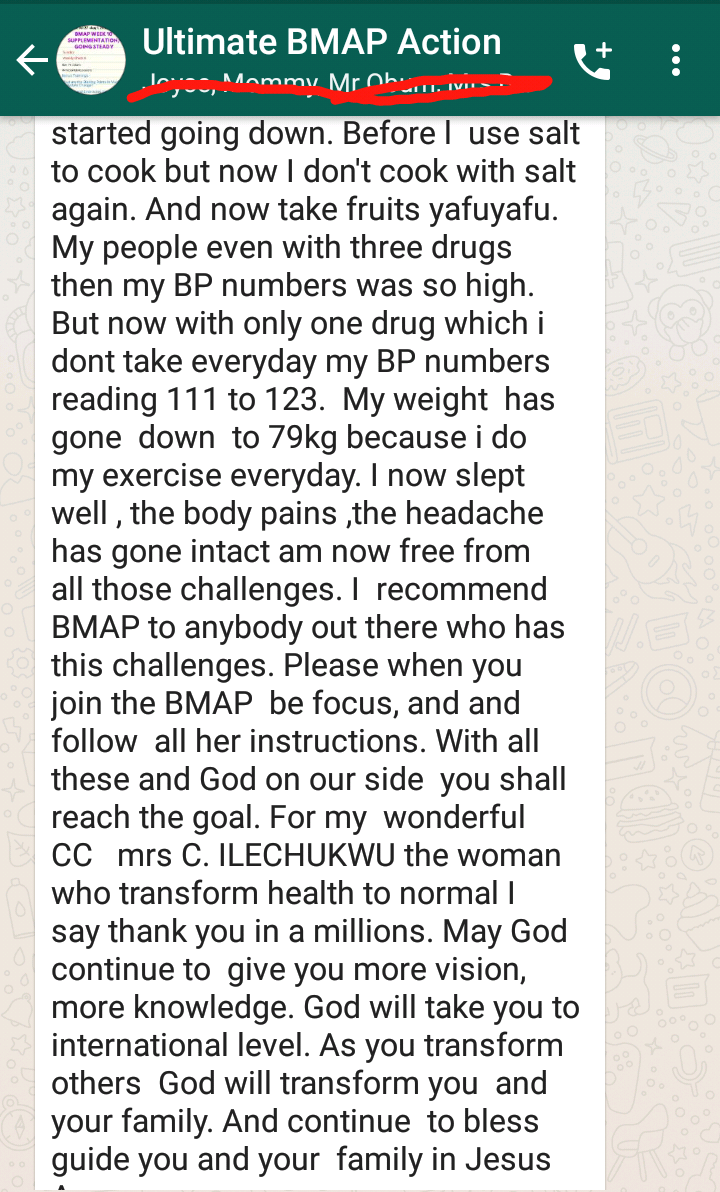Open the three-dot overflow menu
This screenshot has height=1192, width=720.
point(676,60)
